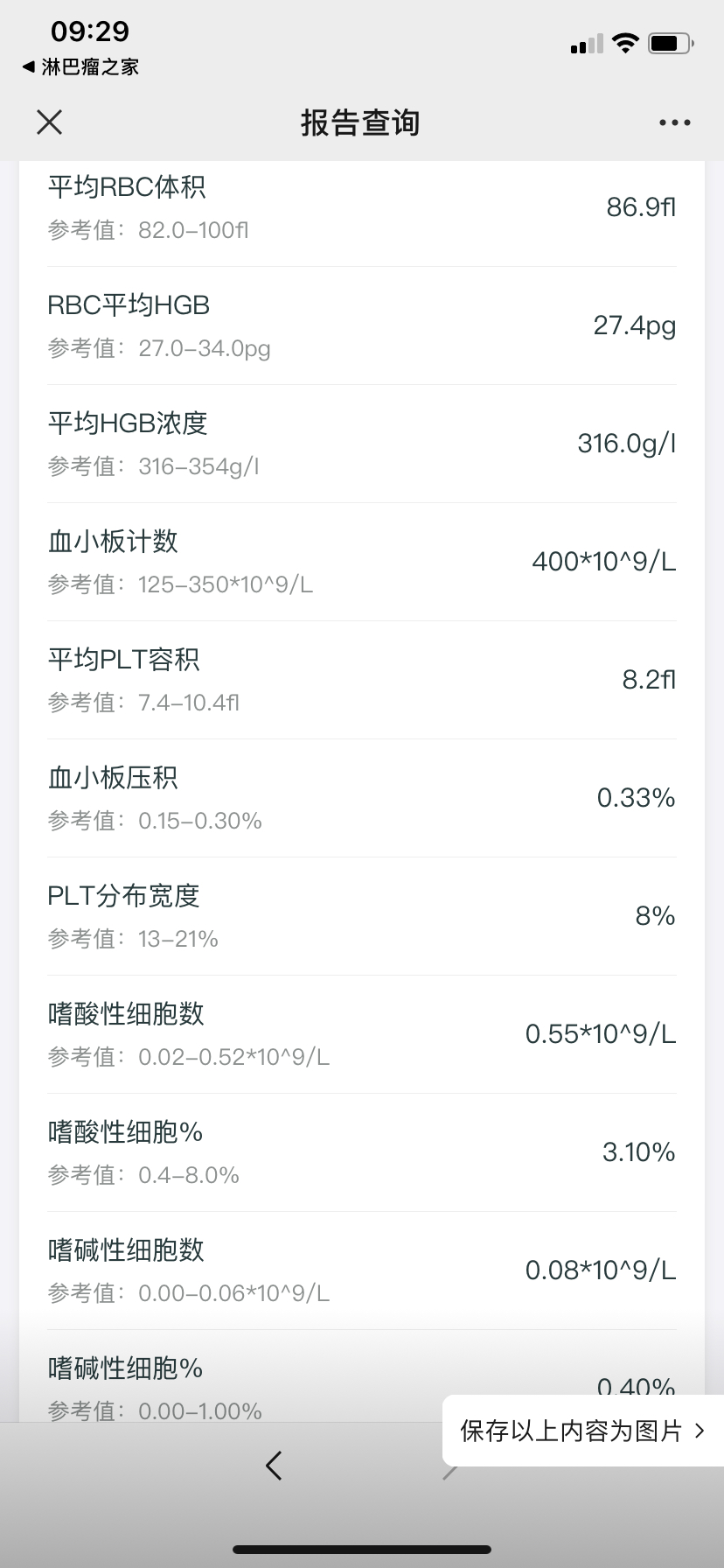Viewport: 724px width, 1568px height.
Task: Go back with the bottom back arrow
Action: point(274,1465)
